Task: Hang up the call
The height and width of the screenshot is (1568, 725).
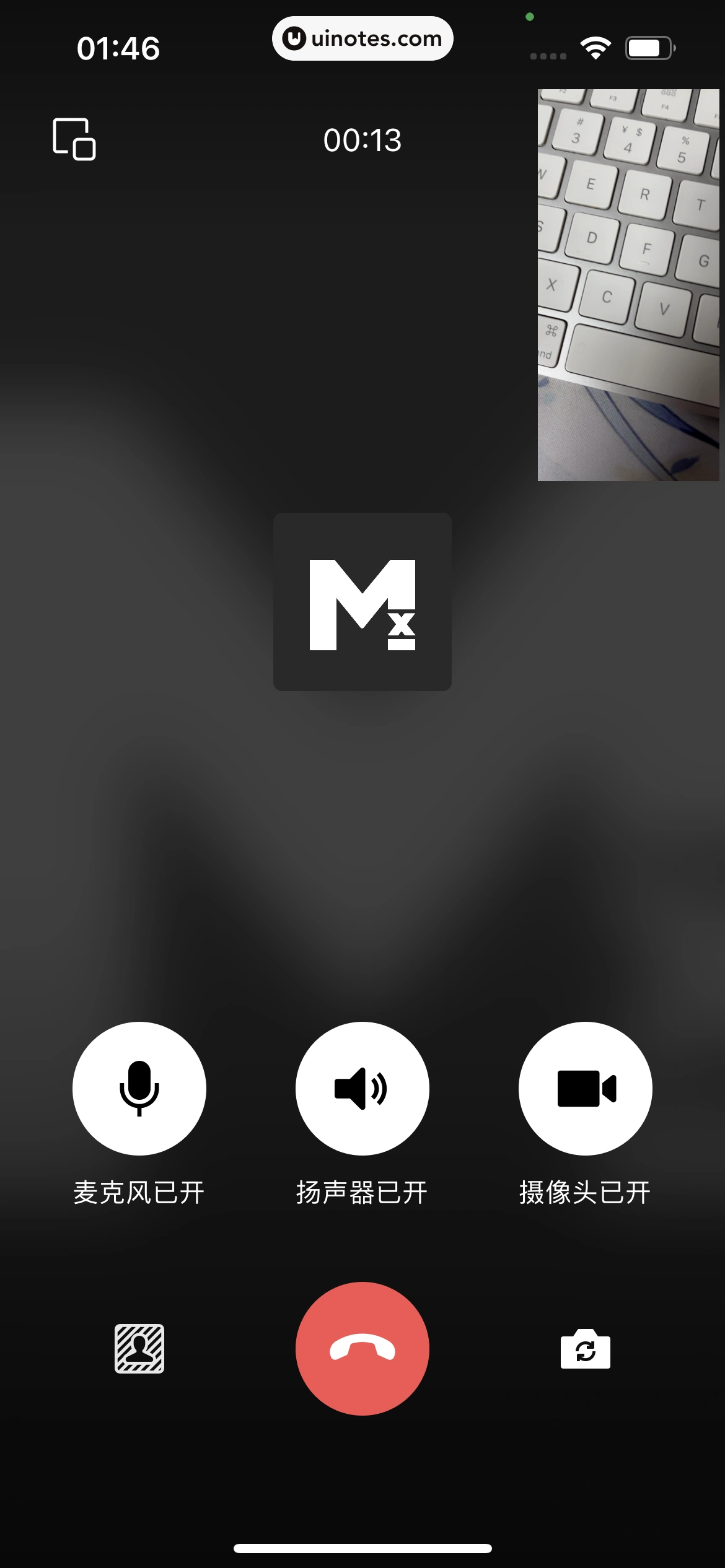Action: 362,1348
